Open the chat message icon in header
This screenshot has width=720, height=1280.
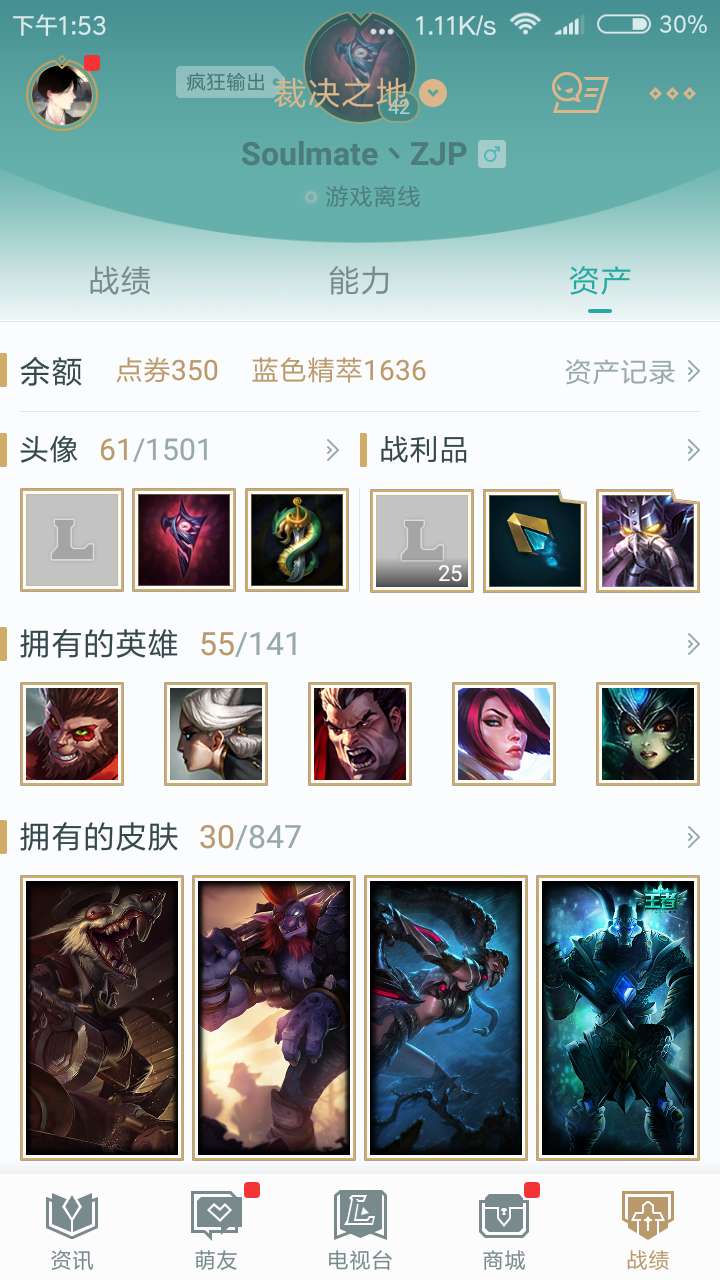[579, 93]
